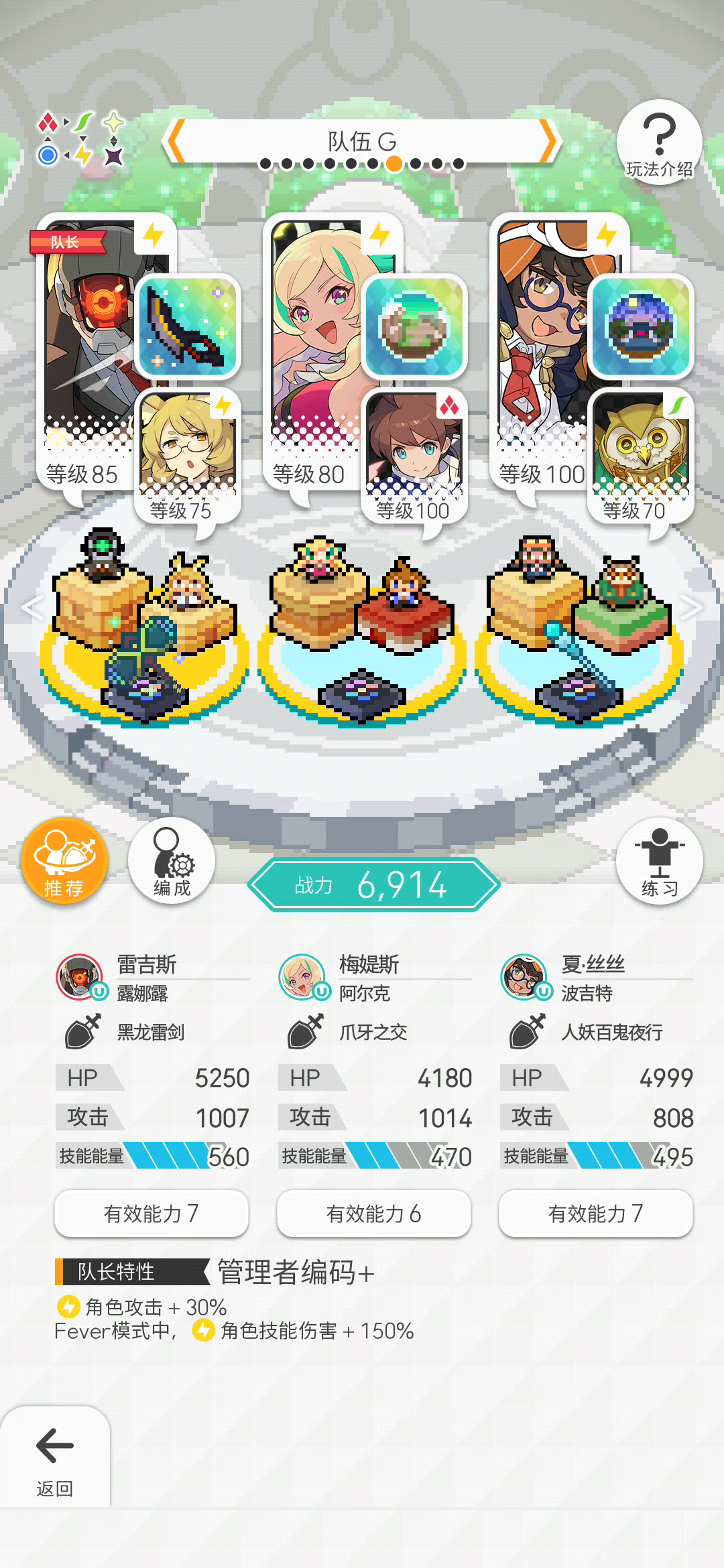Screen dimensions: 724x1568
Task: View 有效能力 7 under 夏·丝丝
Action: coord(595,1214)
